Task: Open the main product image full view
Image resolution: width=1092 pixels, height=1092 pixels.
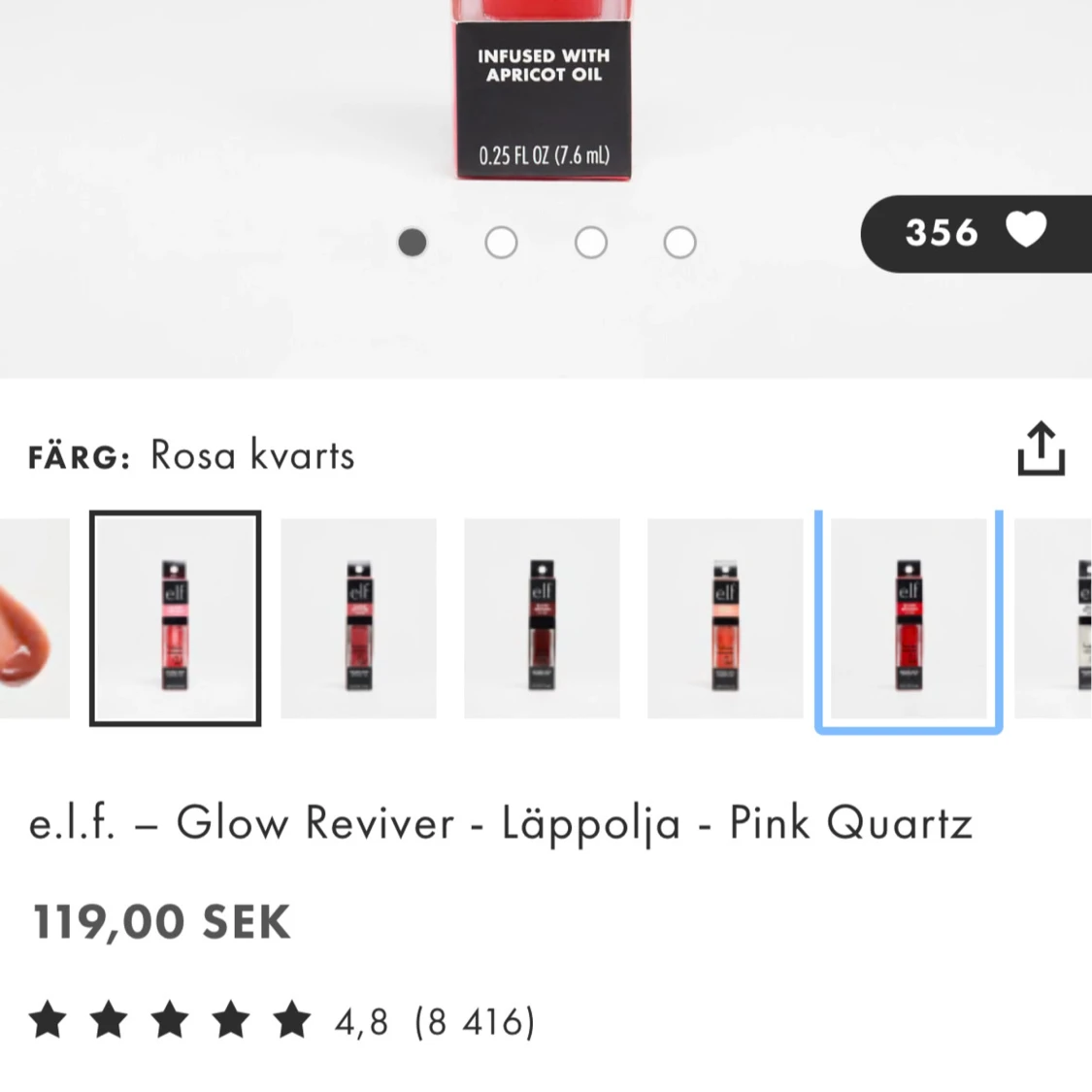Action: coord(544,97)
